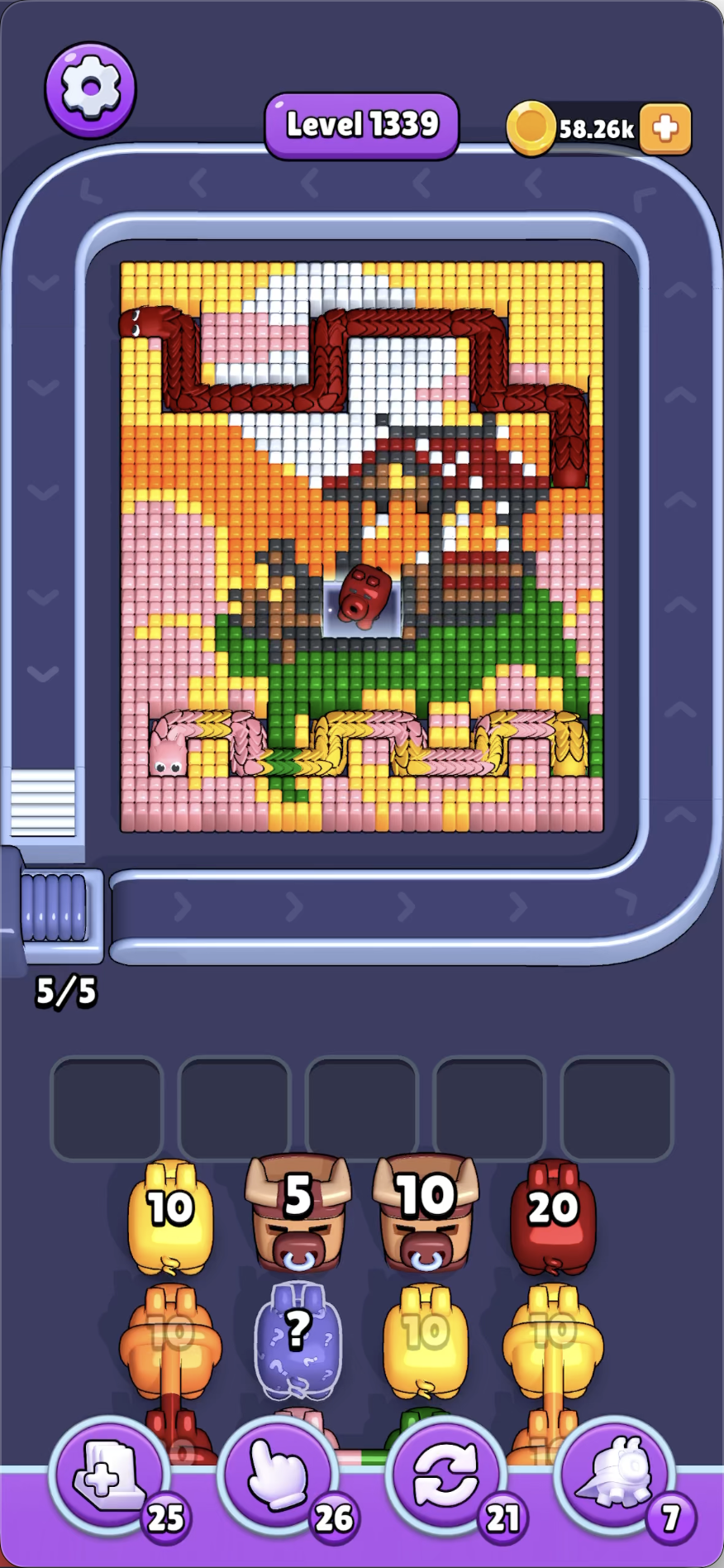Activate the train booster with 7 left
Viewport: 724px width, 1568px height.
tap(615, 1477)
